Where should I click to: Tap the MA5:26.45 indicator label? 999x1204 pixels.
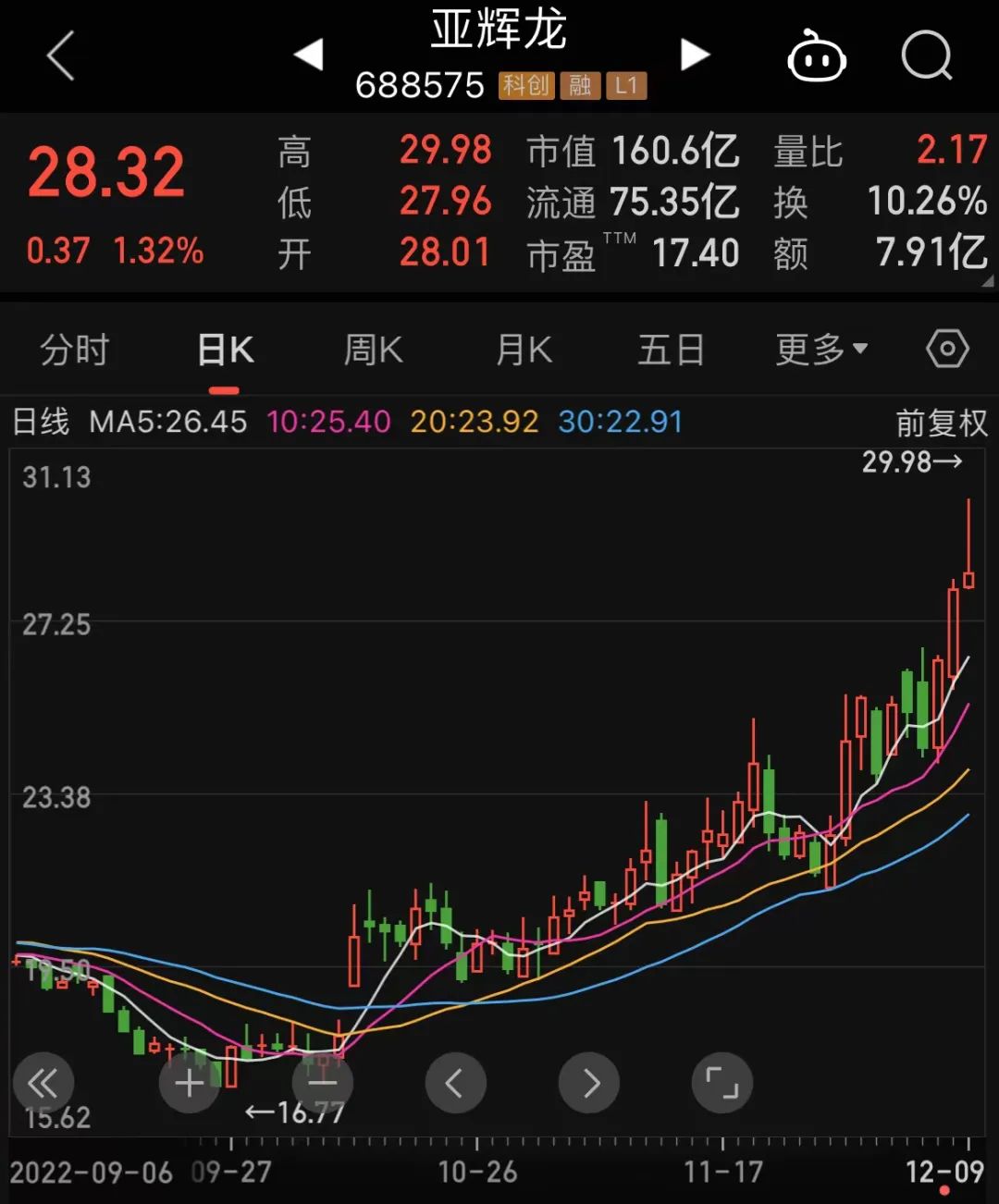(167, 421)
